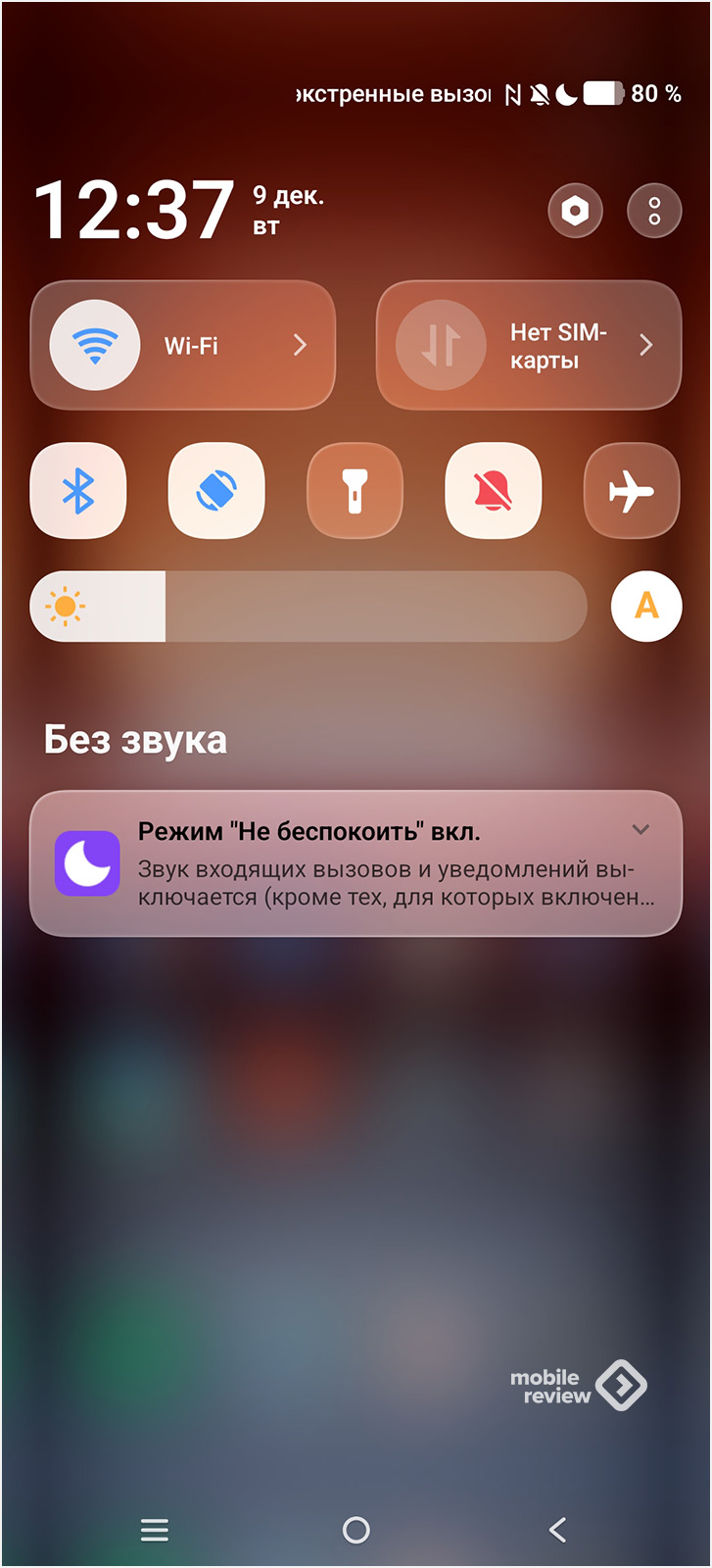Toggle screen auto-rotate
Image resolution: width=712 pixels, height=1568 pixels.
(x=216, y=491)
